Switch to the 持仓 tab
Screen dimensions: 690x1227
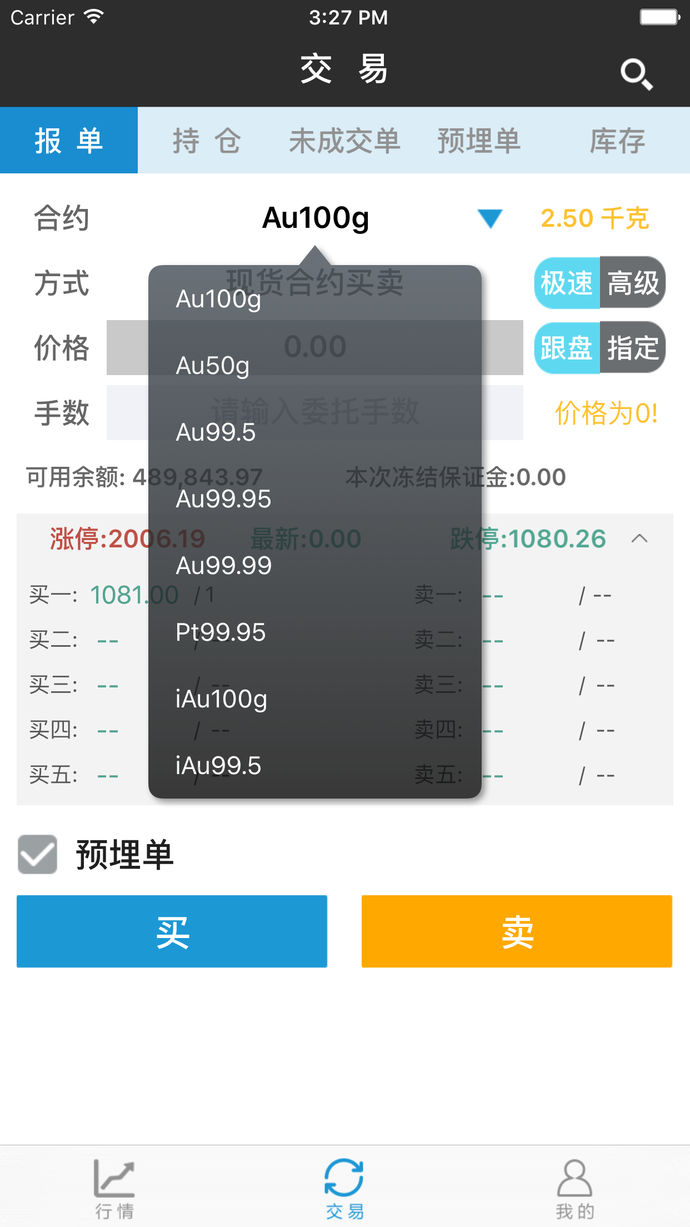click(206, 141)
